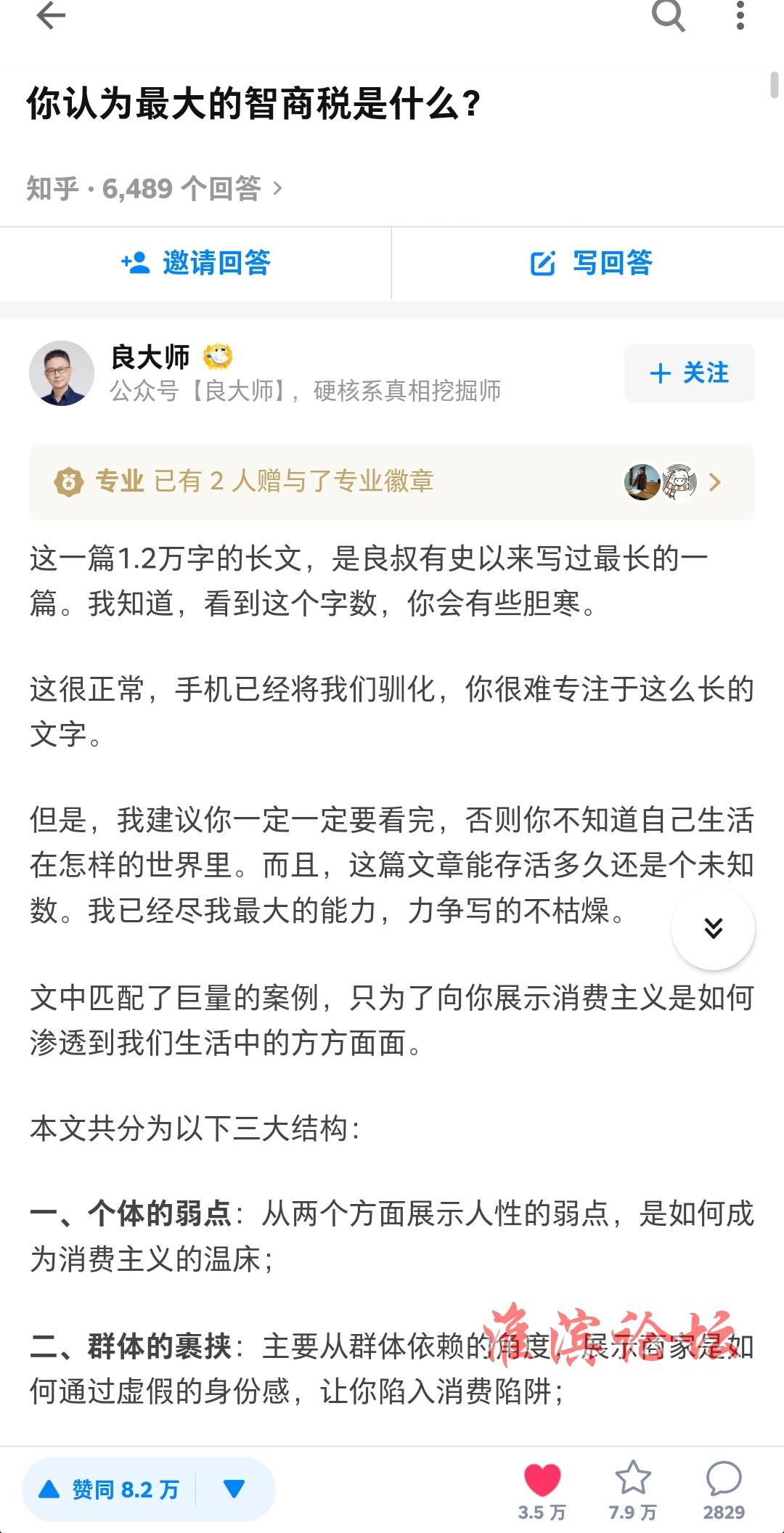Upvote with 赞同 8.2 万

pos(110,1489)
